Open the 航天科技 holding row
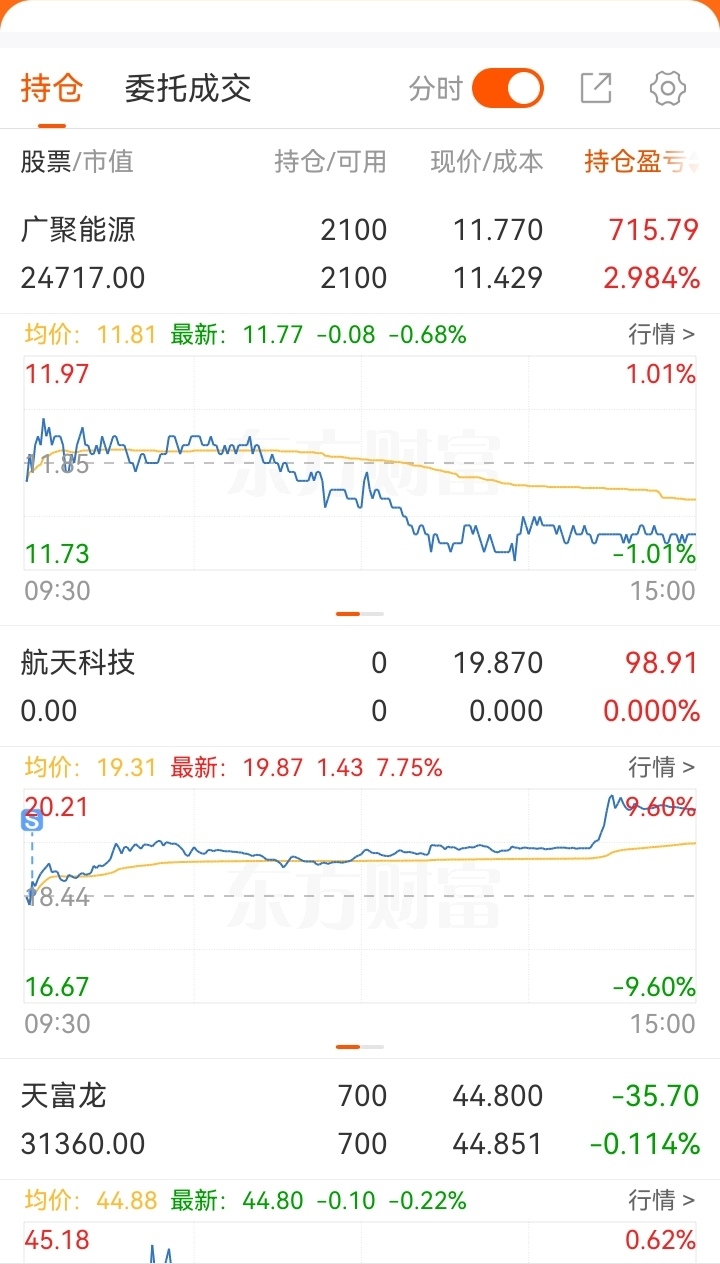Viewport: 720px width, 1264px height. click(360, 687)
